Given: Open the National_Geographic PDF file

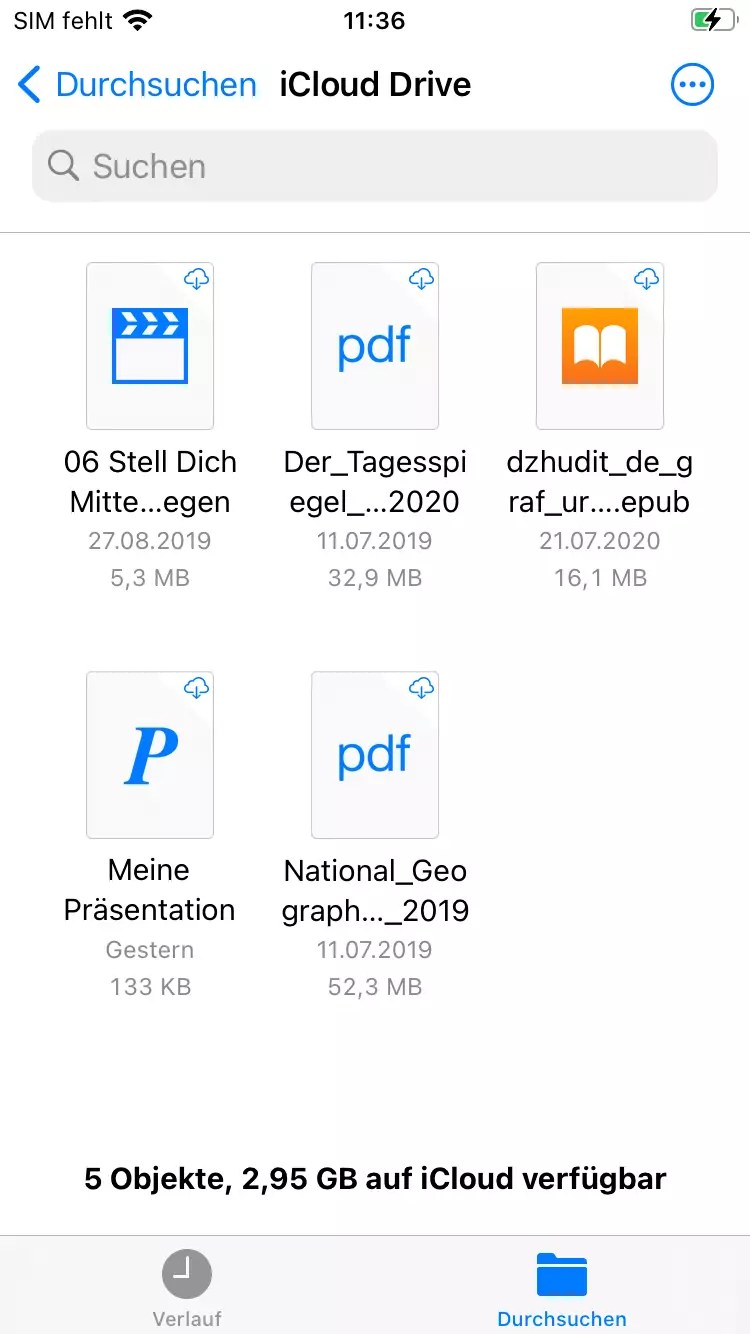Looking at the screenshot, I should [375, 755].
